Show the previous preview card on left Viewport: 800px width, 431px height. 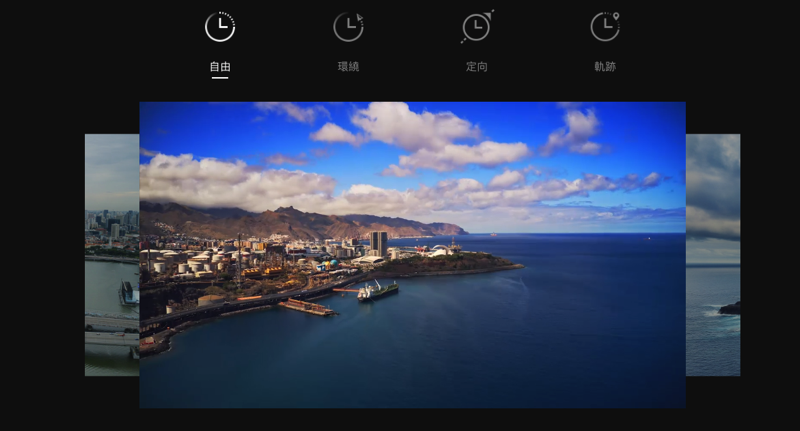(x=112, y=254)
